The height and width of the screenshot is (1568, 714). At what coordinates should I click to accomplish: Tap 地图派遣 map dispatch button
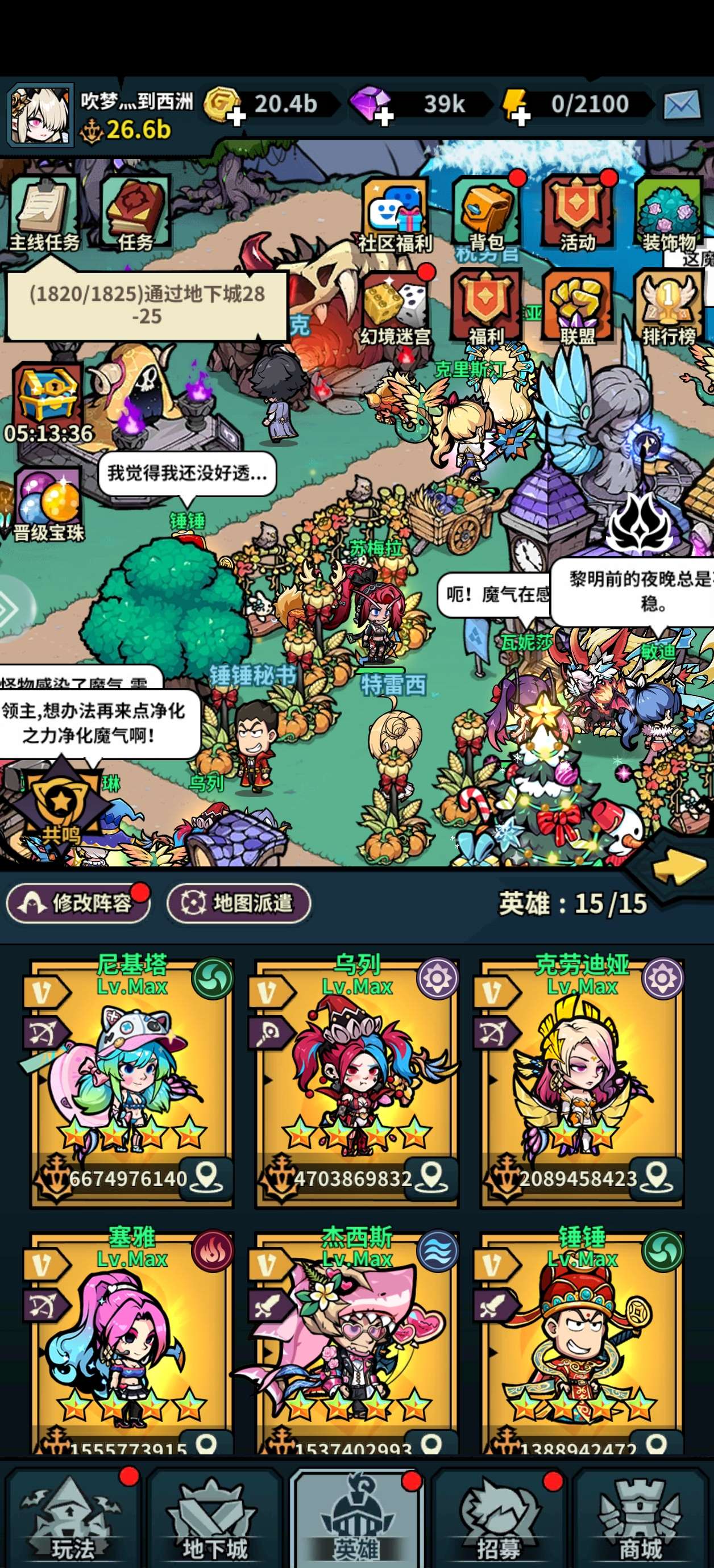(x=238, y=903)
